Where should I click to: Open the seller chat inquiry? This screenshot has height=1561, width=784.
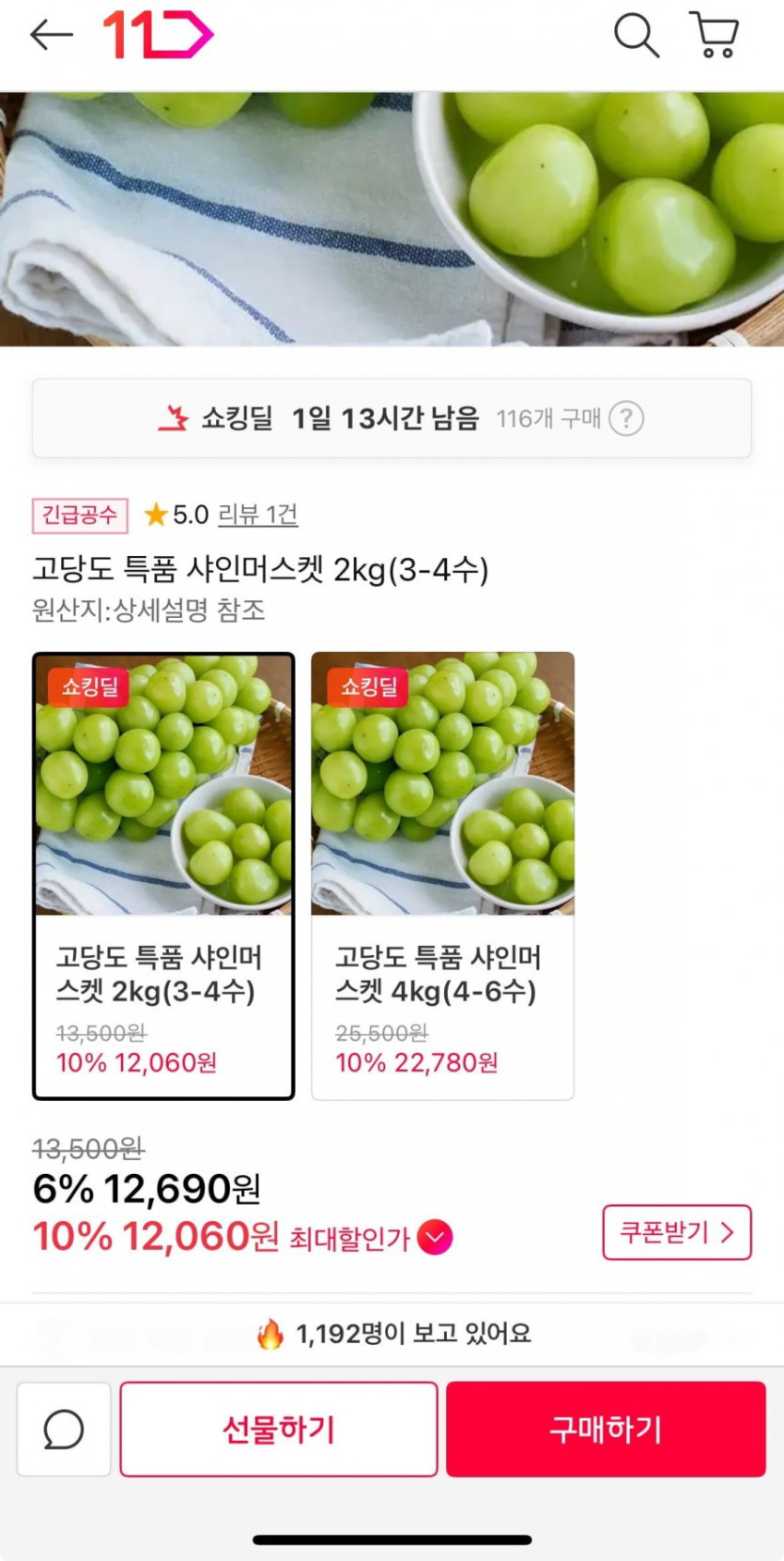point(64,1429)
